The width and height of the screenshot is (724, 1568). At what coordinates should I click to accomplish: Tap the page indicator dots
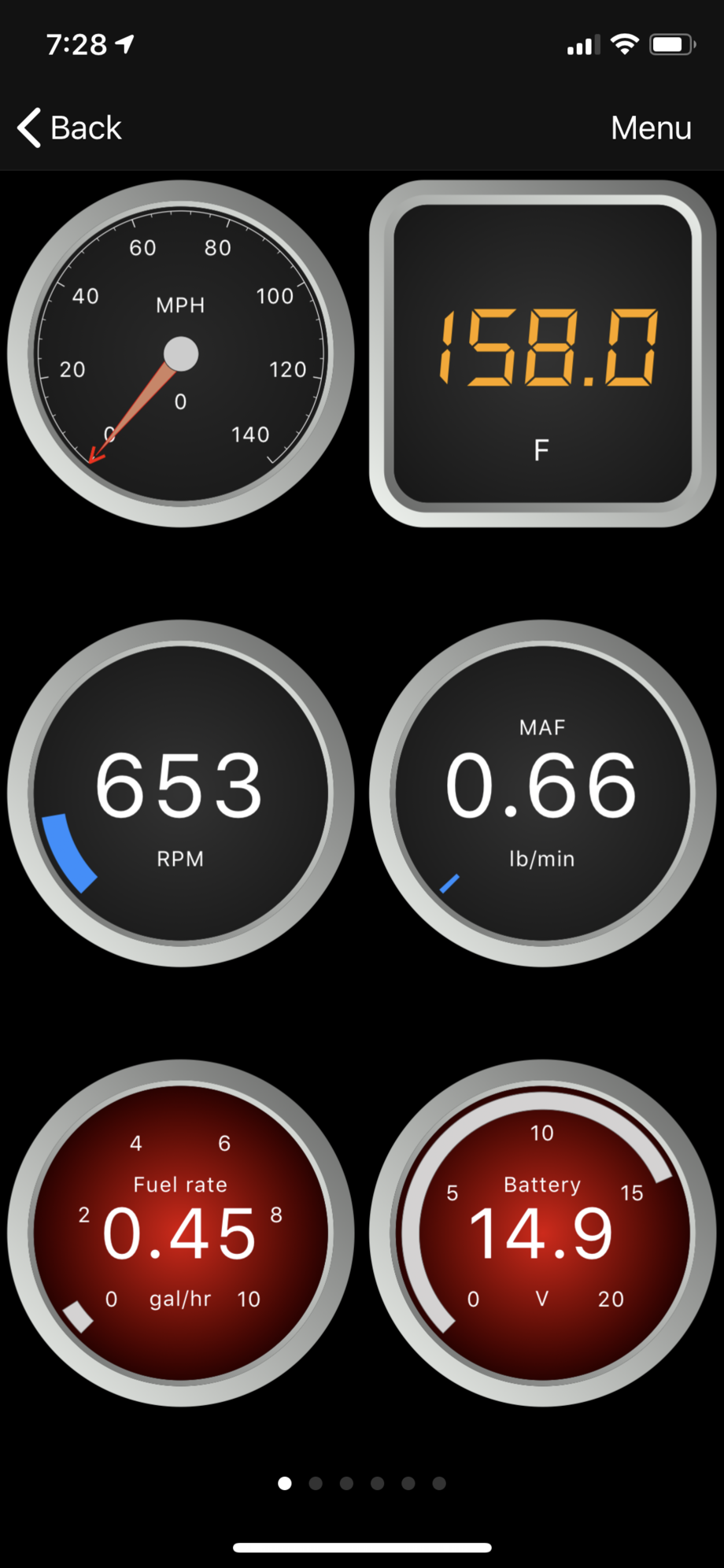pyautogui.click(x=362, y=1483)
